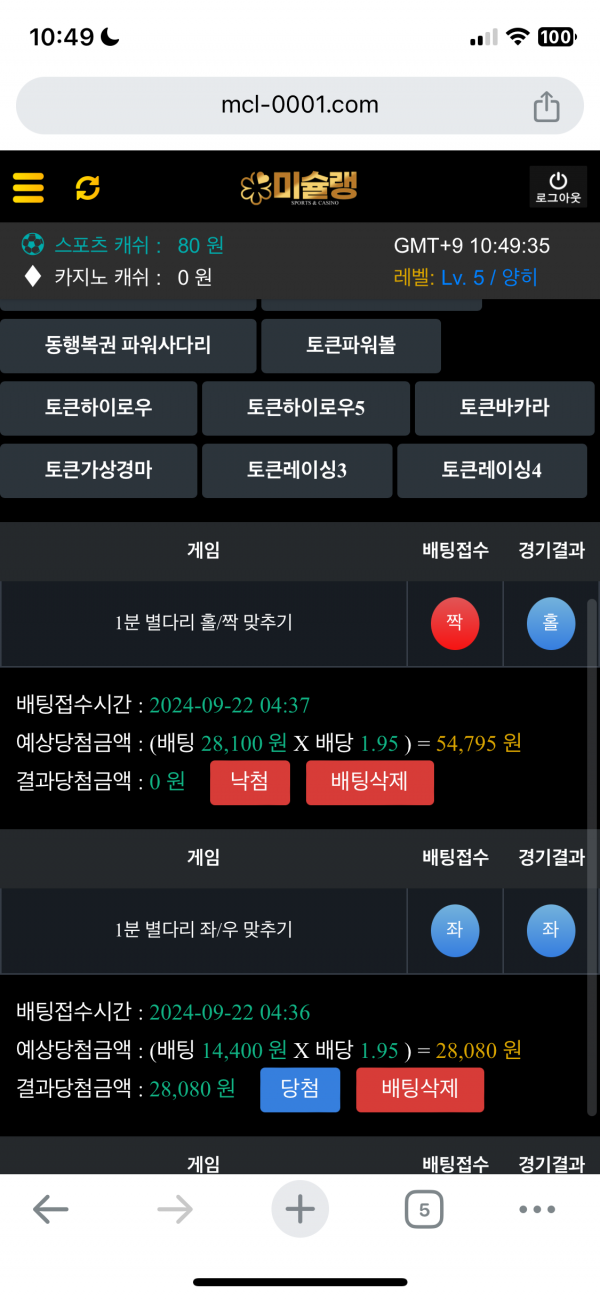Select 토큰레이싱3 game
600x1299 pixels.
[x=296, y=470]
